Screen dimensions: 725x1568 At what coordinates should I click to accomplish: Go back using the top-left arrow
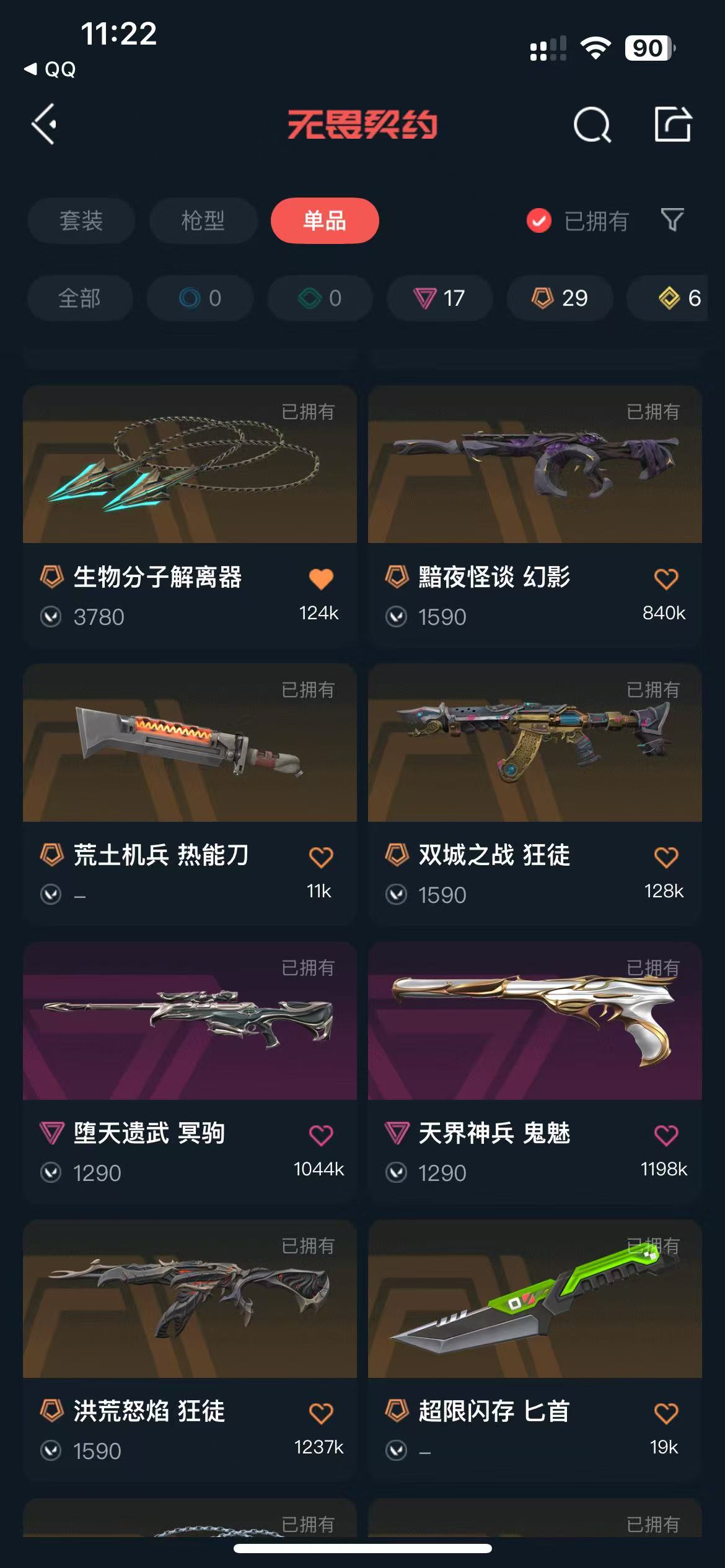(x=44, y=124)
